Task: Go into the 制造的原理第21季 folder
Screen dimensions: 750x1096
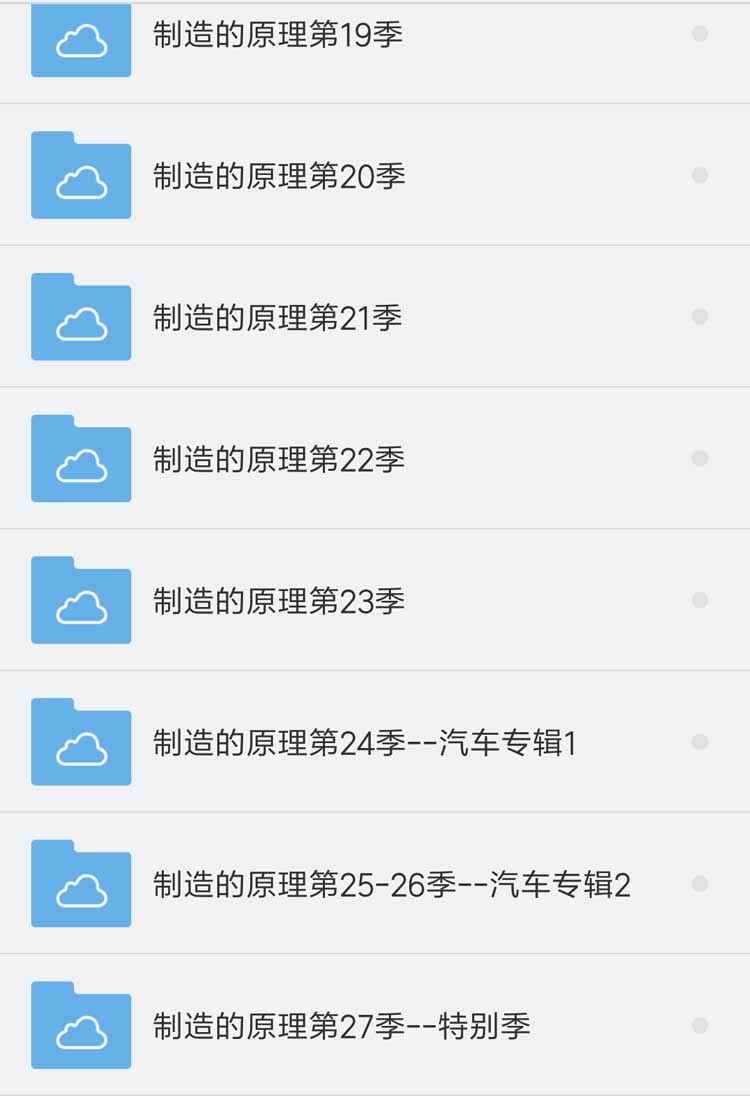Action: [278, 319]
